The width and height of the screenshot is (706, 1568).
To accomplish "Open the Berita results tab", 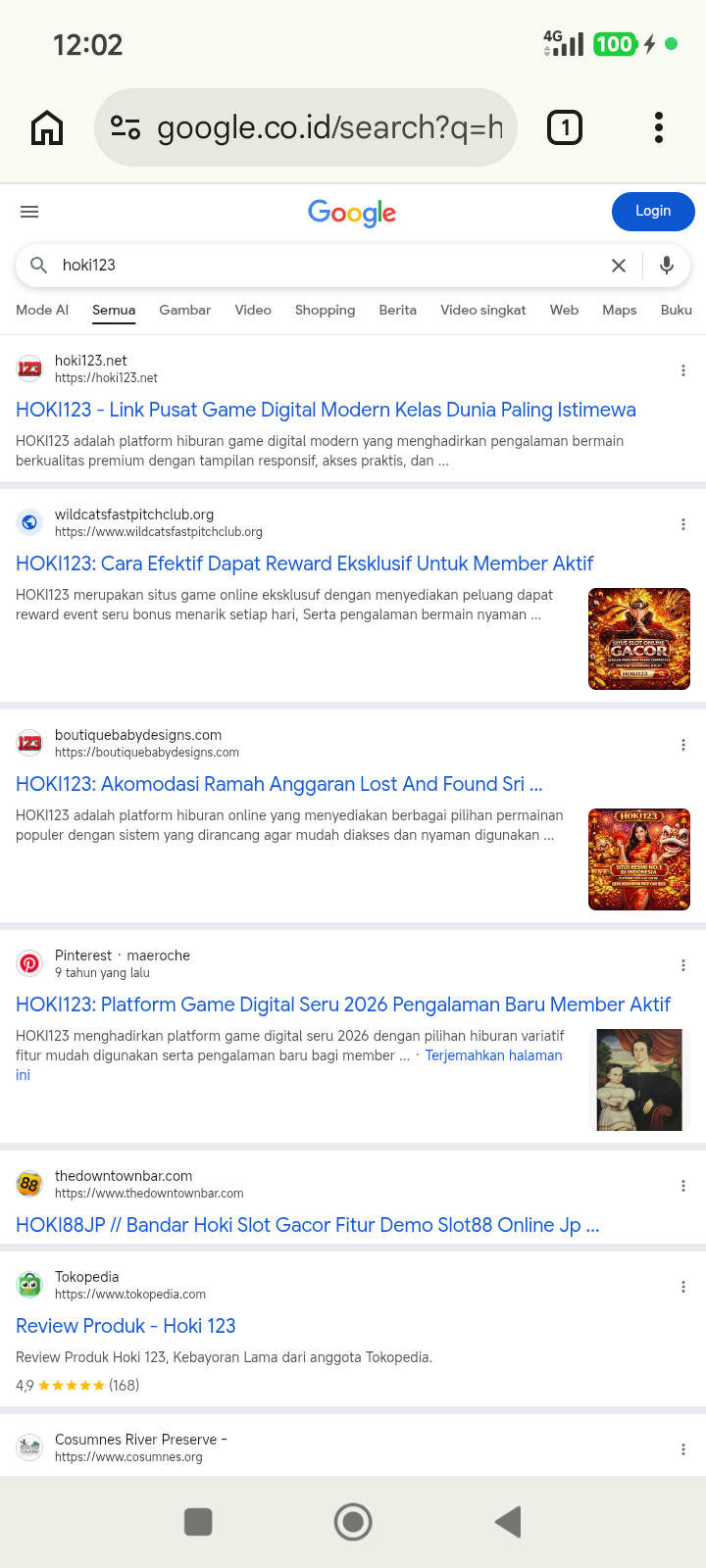I will pos(397,310).
